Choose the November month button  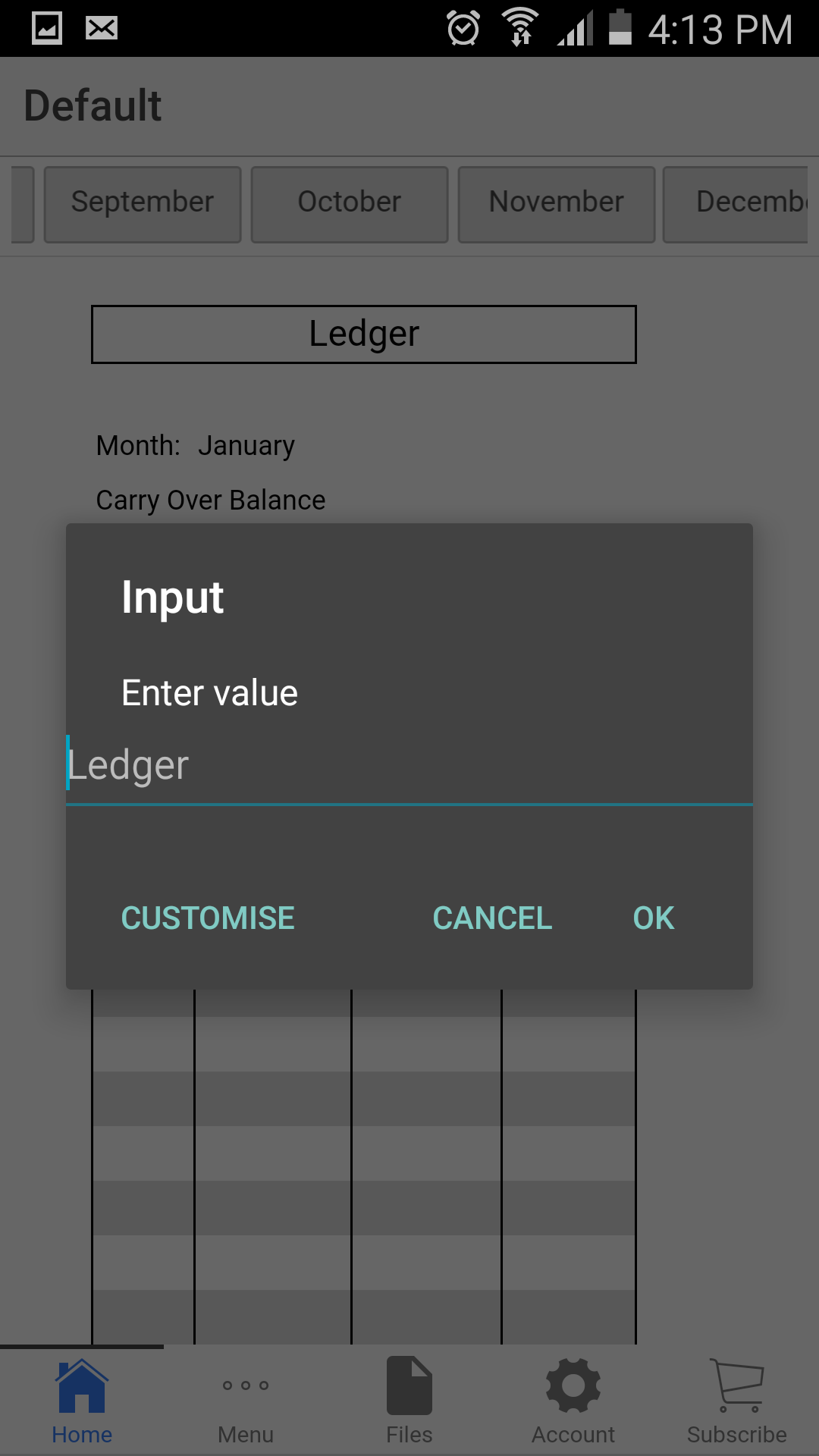(x=557, y=204)
